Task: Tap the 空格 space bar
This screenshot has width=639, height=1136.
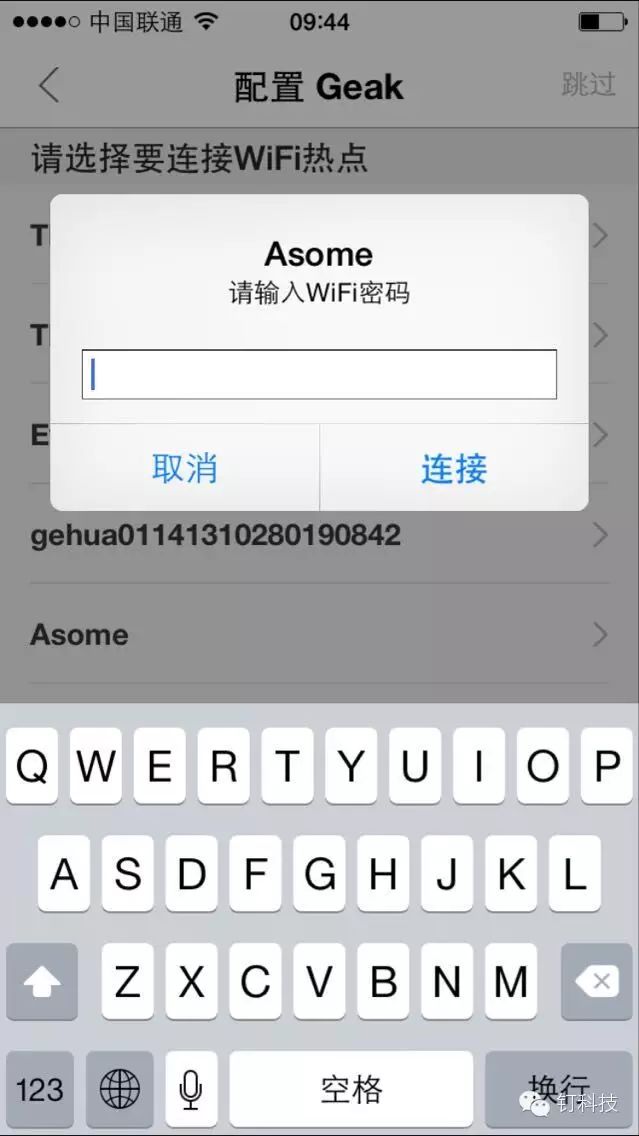Action: 351,1090
